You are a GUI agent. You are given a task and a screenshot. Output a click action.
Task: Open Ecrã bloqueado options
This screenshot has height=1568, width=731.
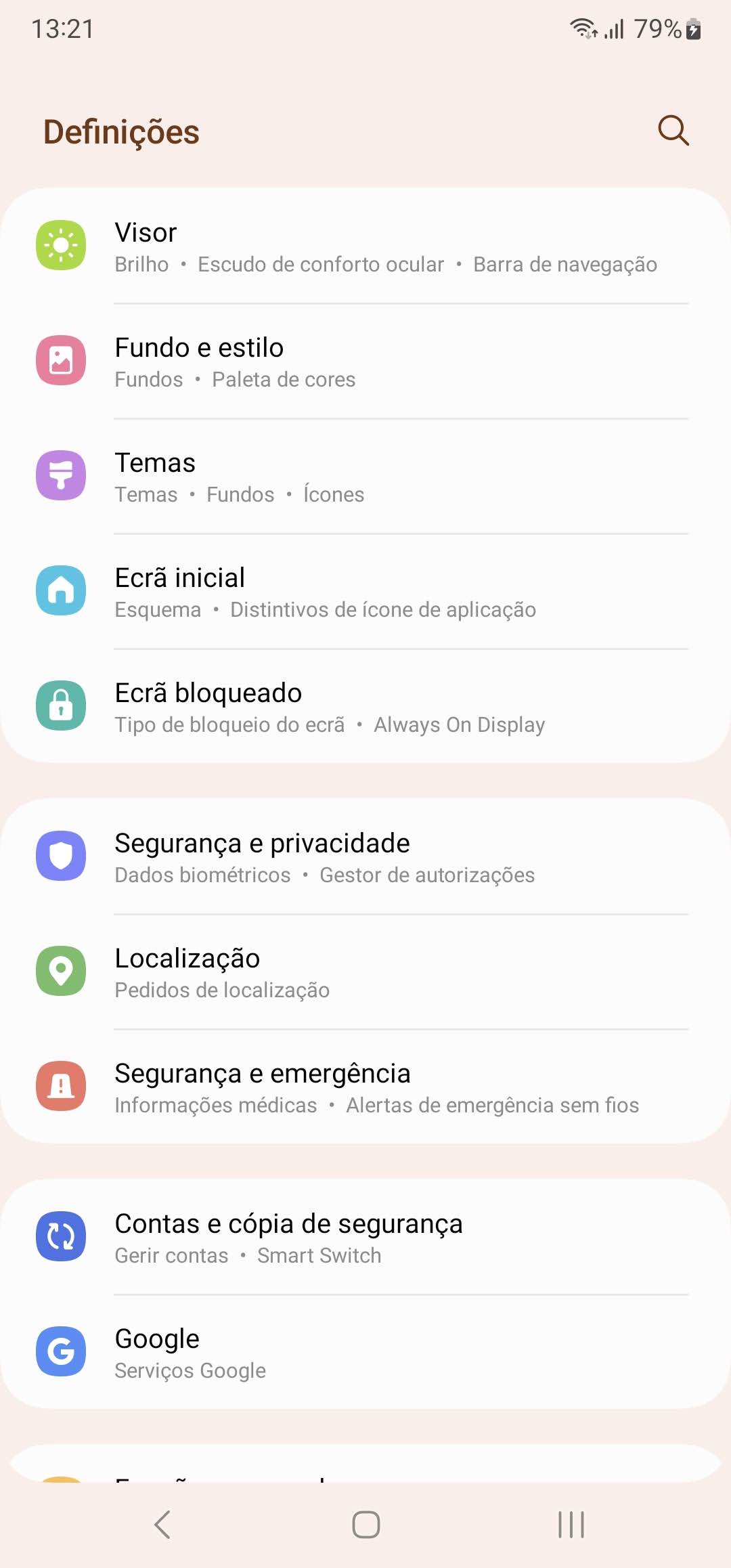(365, 707)
